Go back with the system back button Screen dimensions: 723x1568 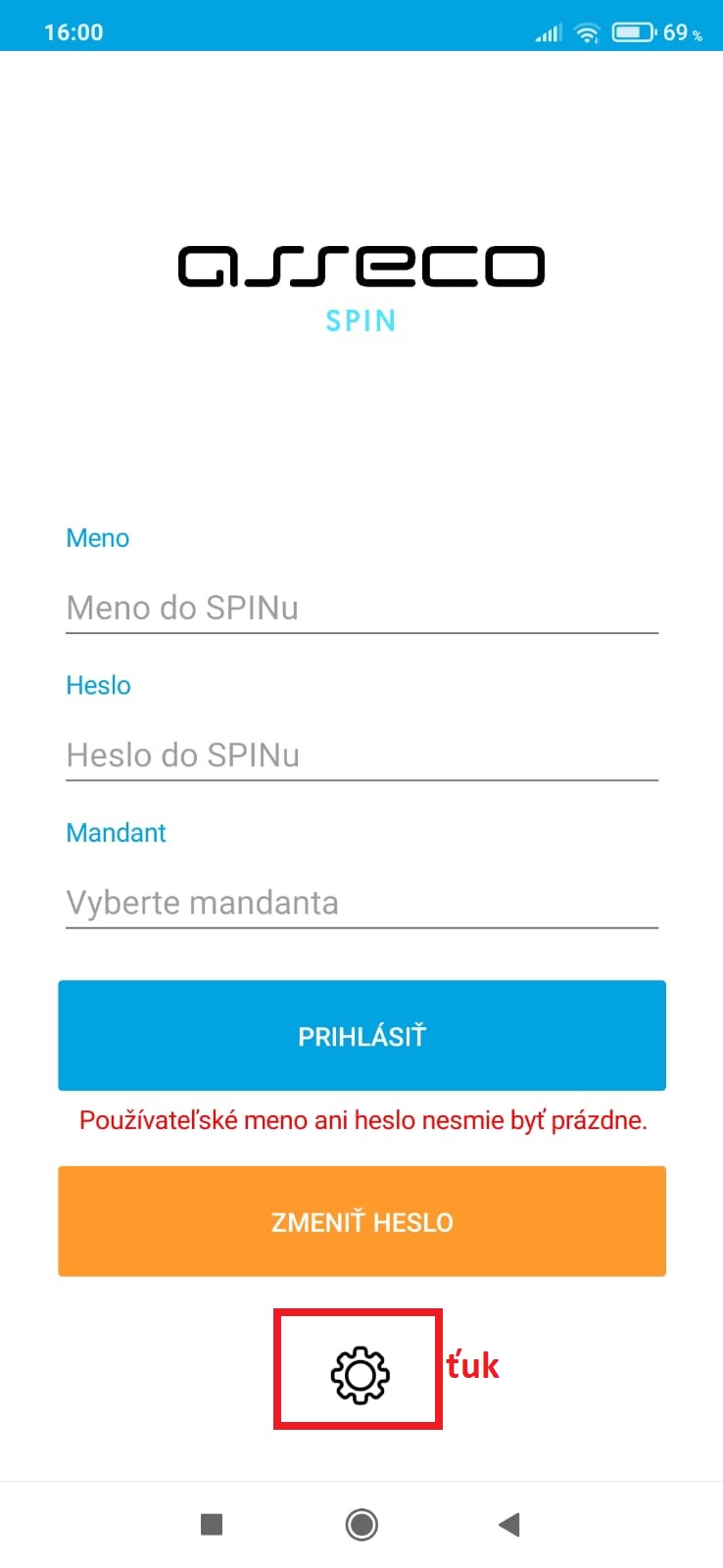click(508, 1524)
